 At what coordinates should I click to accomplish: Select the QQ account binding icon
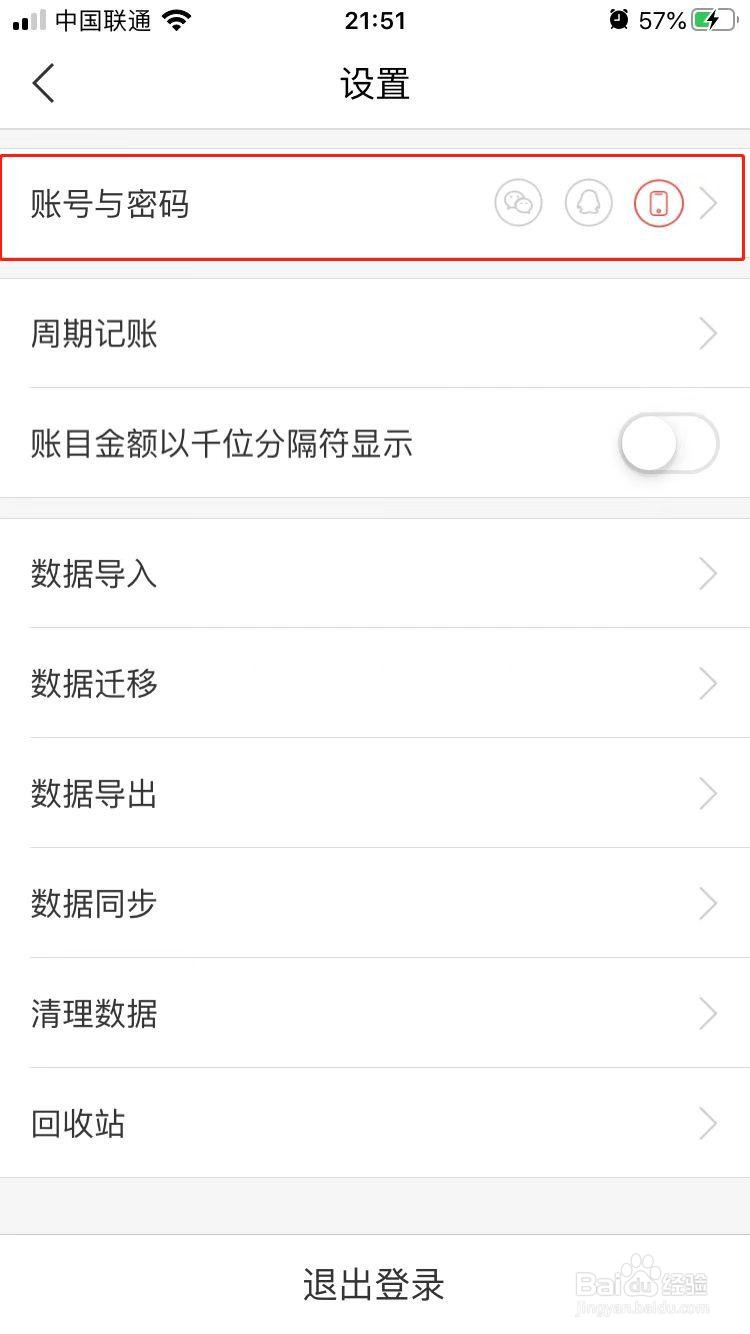(588, 202)
